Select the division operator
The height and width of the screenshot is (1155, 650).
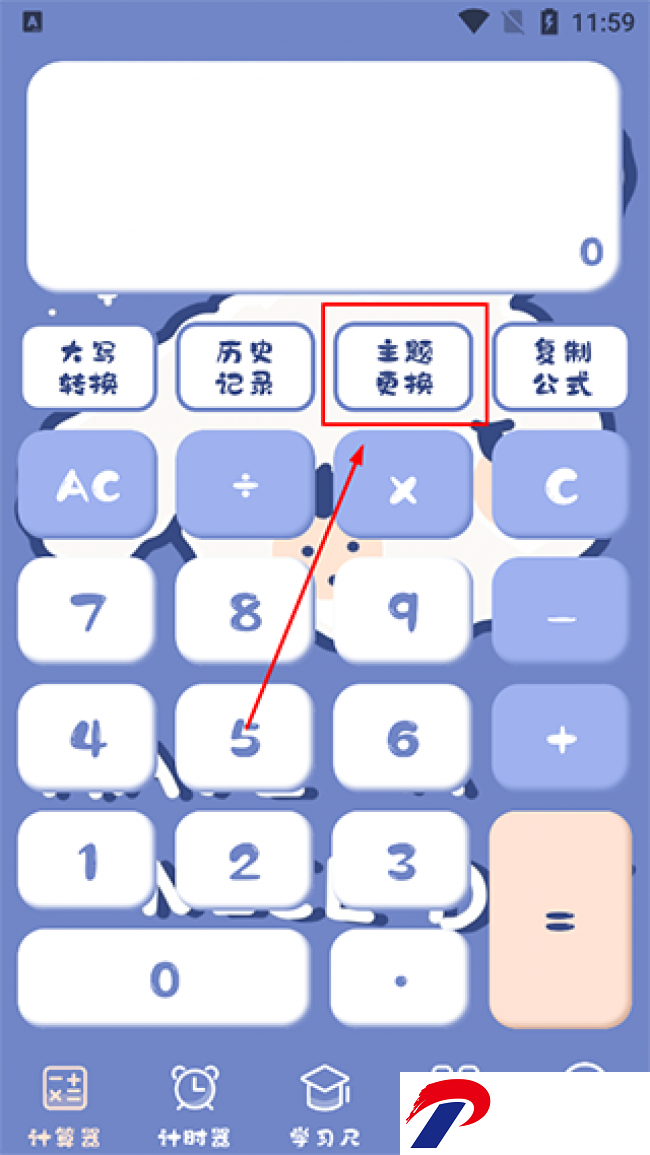pos(245,484)
